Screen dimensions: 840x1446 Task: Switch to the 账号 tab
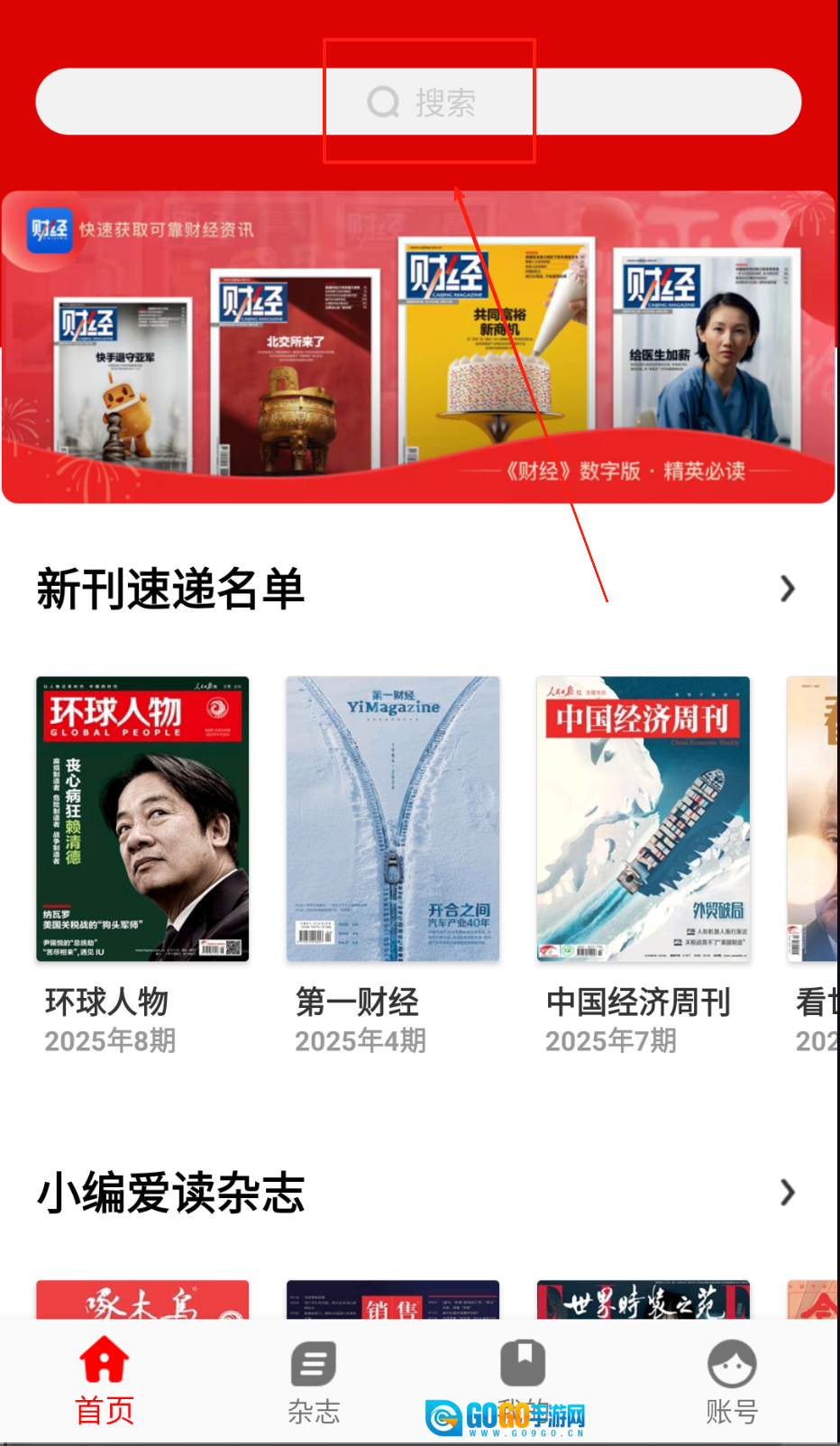point(731,1380)
